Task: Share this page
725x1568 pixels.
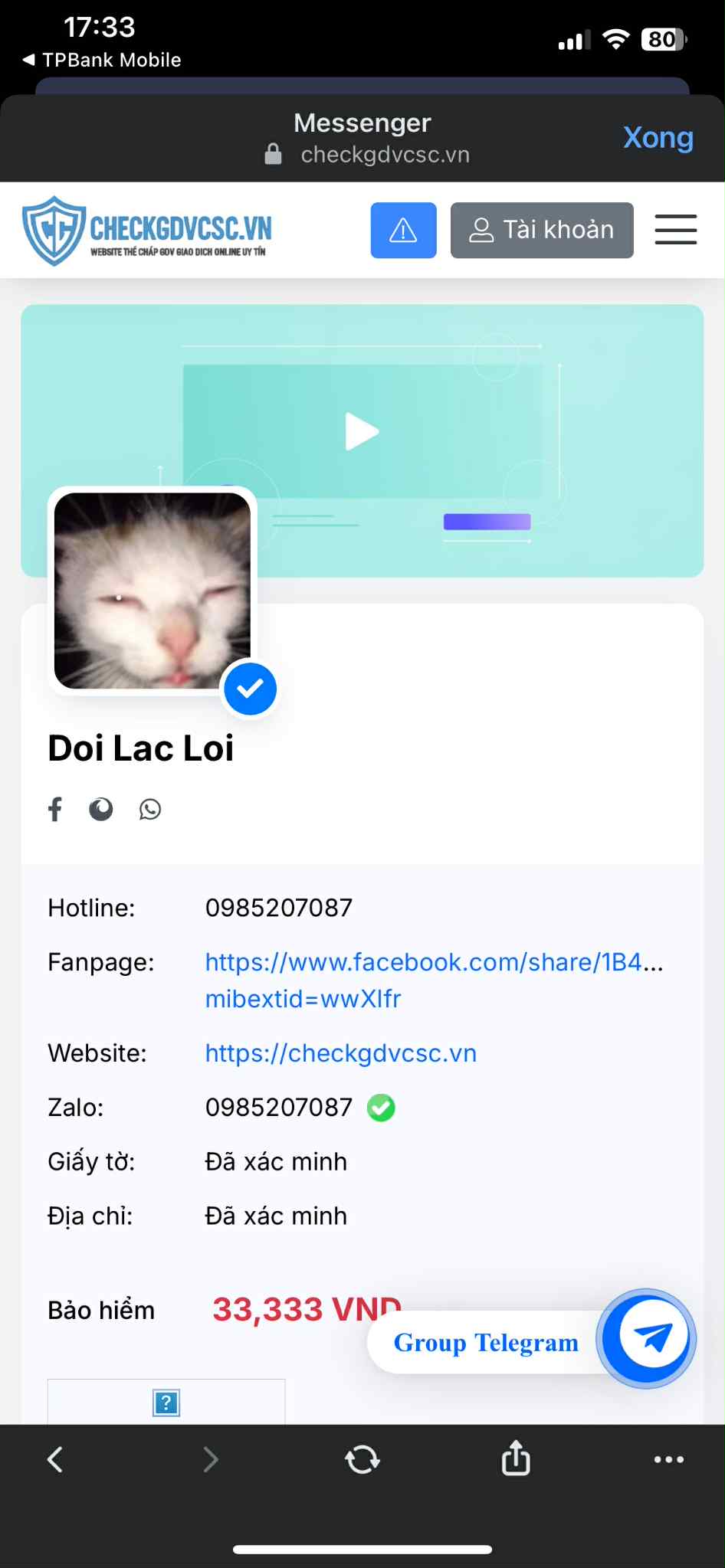Action: [x=516, y=1458]
